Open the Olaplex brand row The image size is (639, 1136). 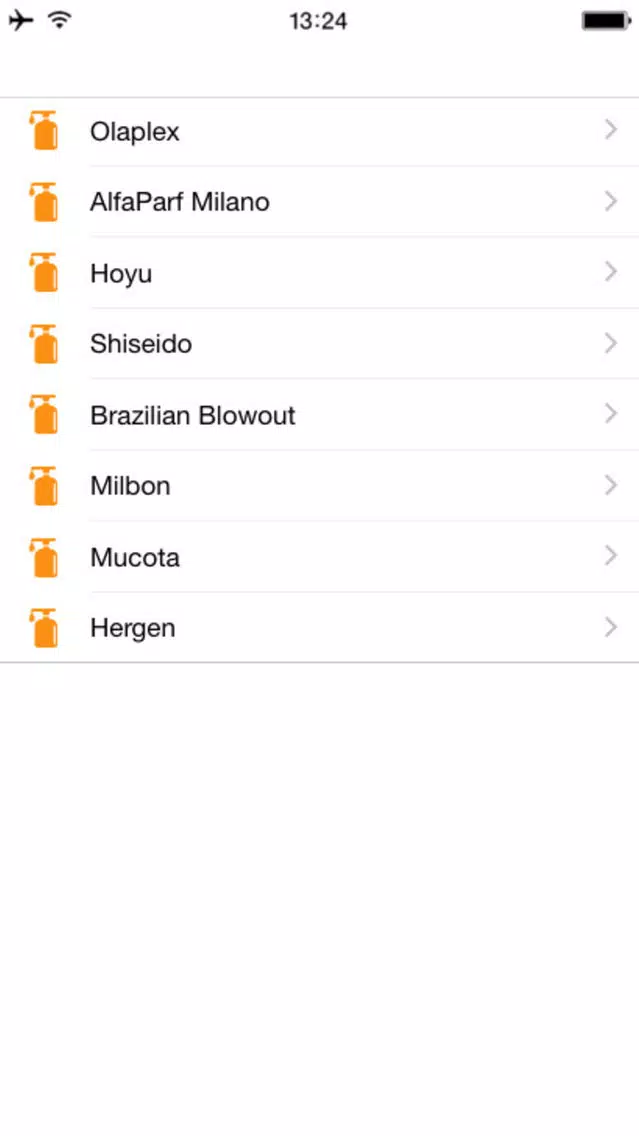tap(320, 131)
